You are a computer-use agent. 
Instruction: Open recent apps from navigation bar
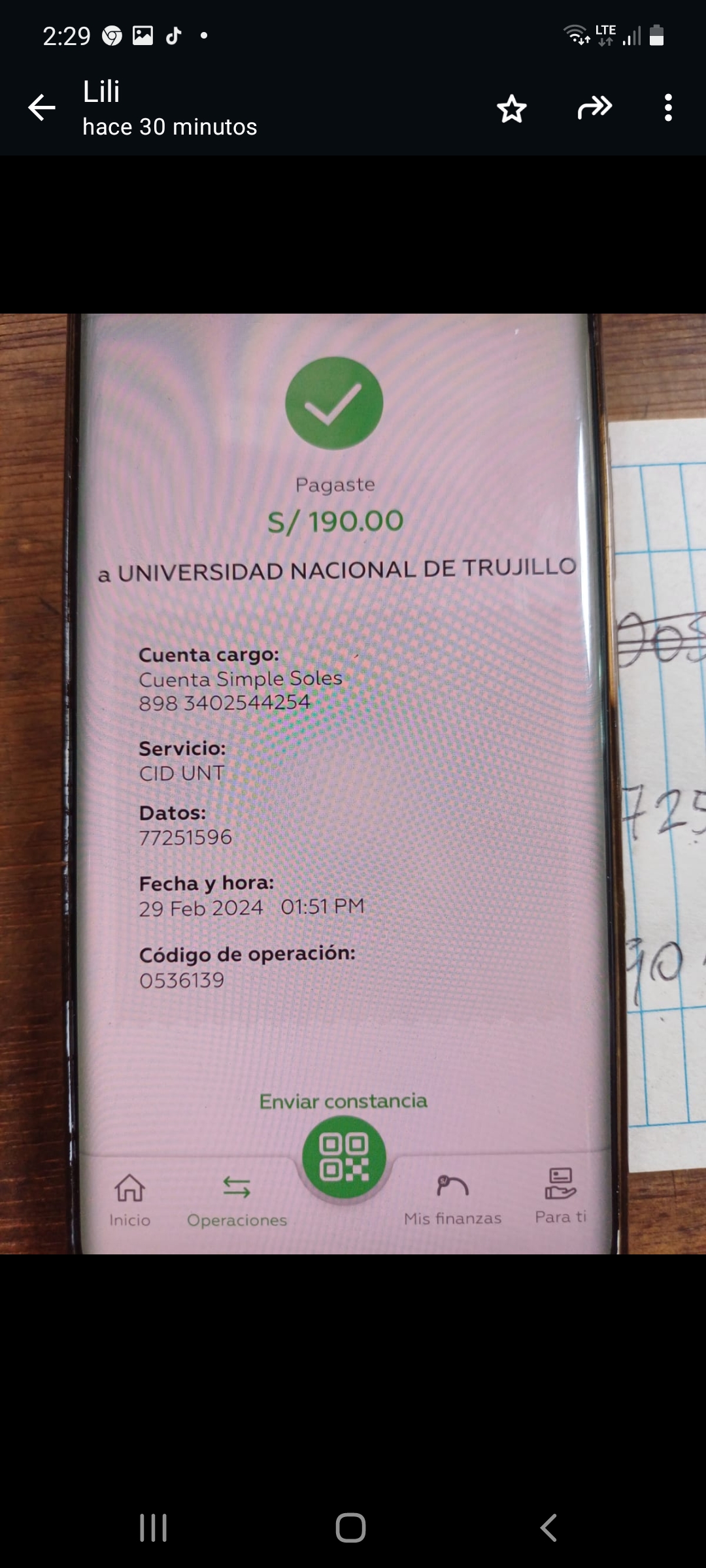[154, 1527]
